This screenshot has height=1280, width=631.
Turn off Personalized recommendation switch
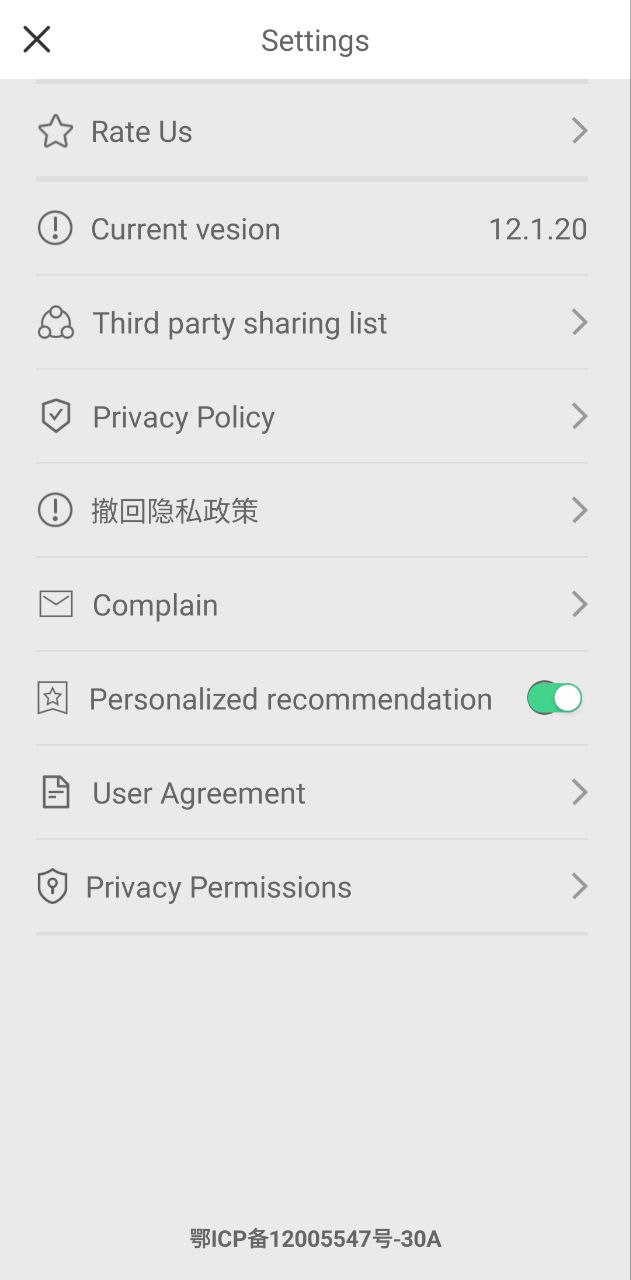555,698
